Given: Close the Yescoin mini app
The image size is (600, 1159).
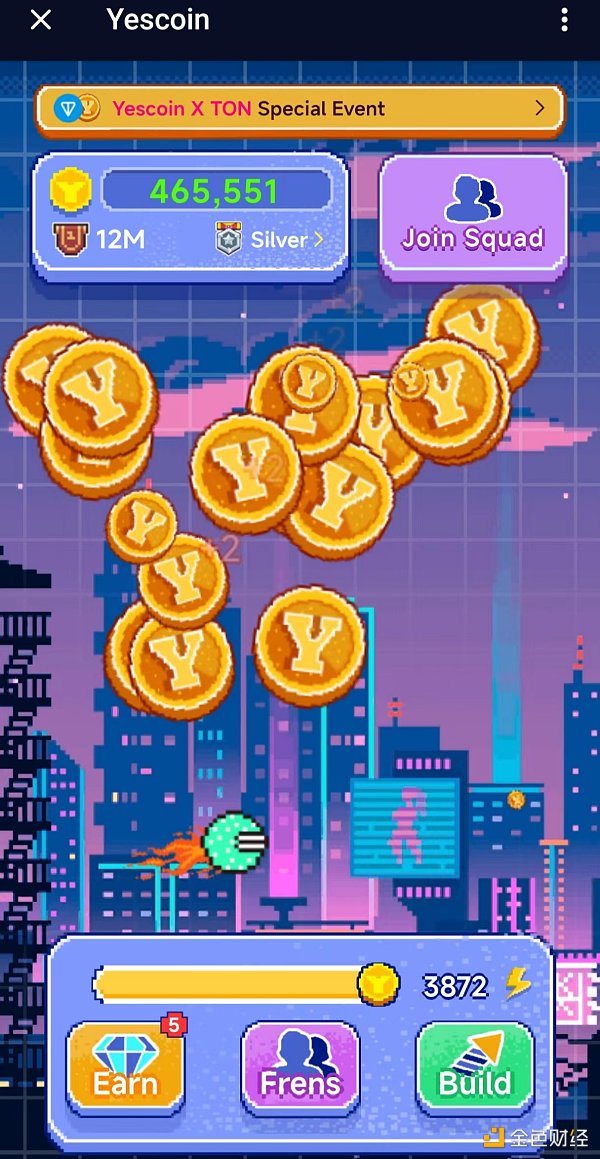Looking at the screenshot, I should (41, 20).
